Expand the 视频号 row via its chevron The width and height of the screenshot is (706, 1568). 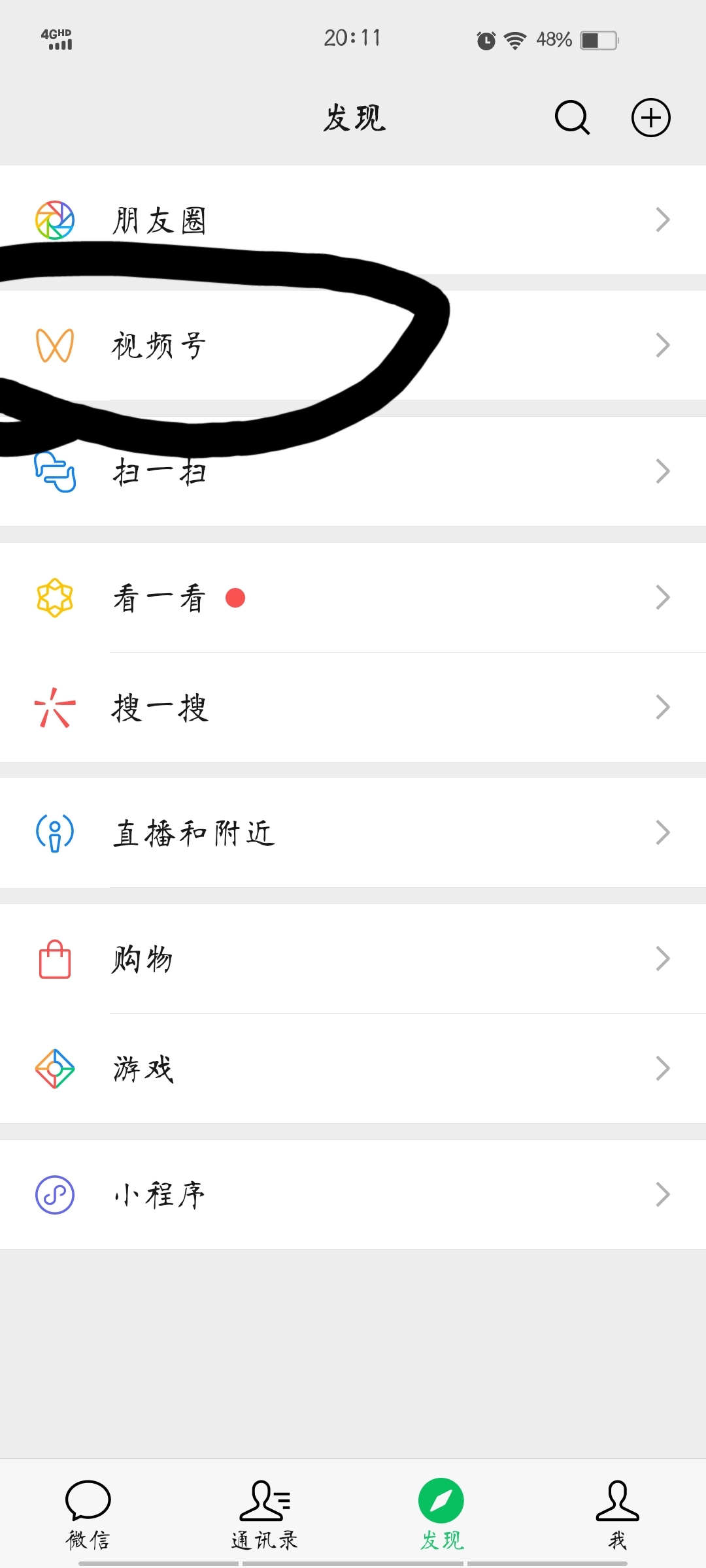coord(662,345)
